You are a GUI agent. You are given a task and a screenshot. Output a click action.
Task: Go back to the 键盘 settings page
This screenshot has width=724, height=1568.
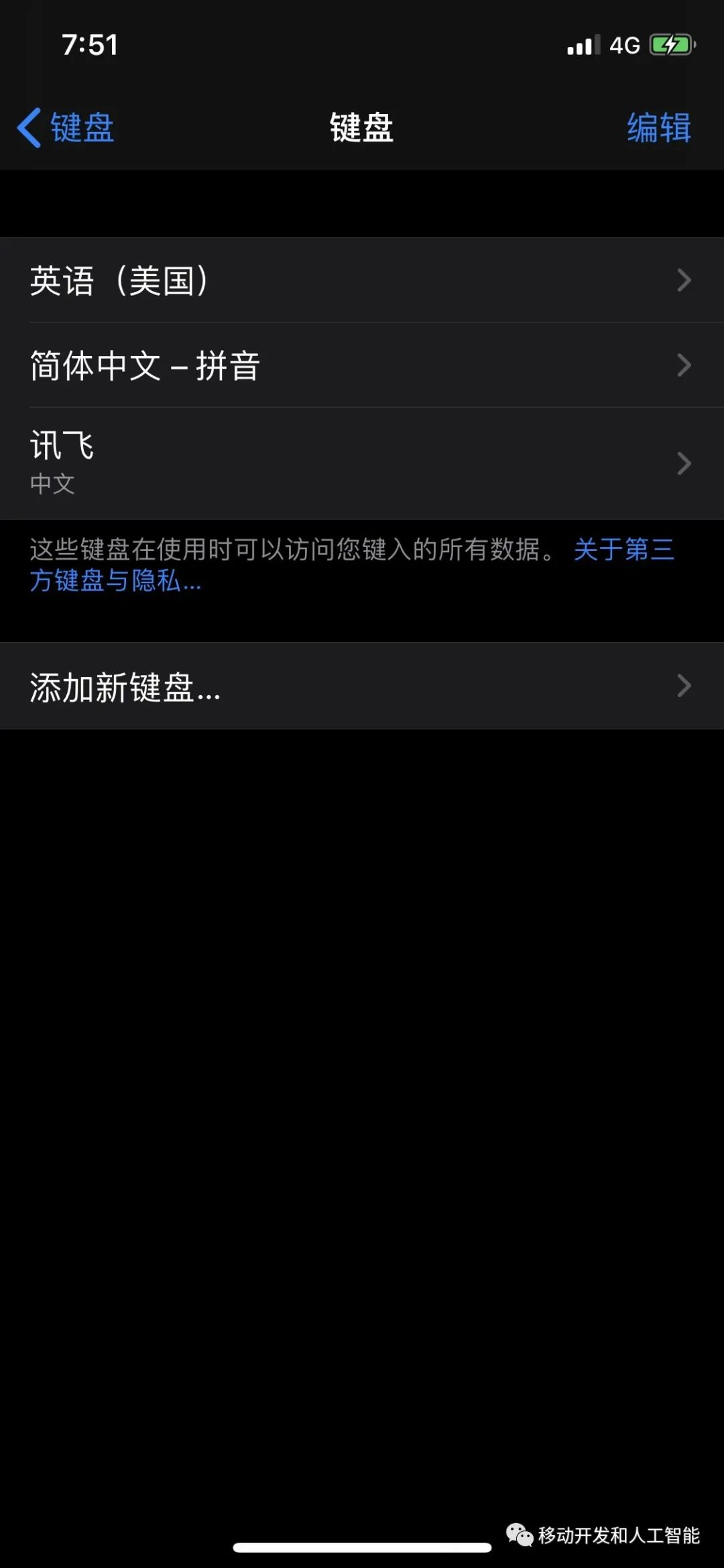pos(66,127)
